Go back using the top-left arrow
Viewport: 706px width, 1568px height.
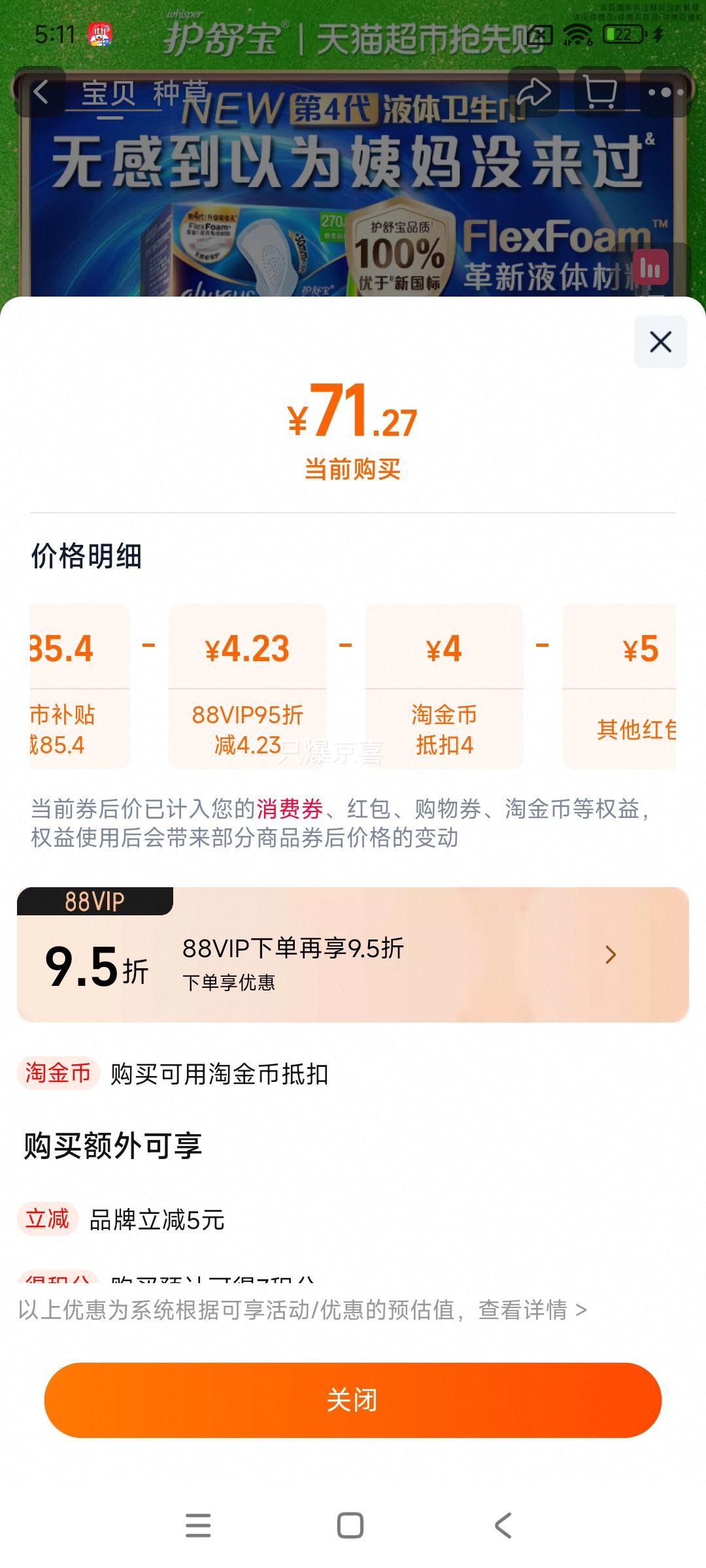point(41,92)
